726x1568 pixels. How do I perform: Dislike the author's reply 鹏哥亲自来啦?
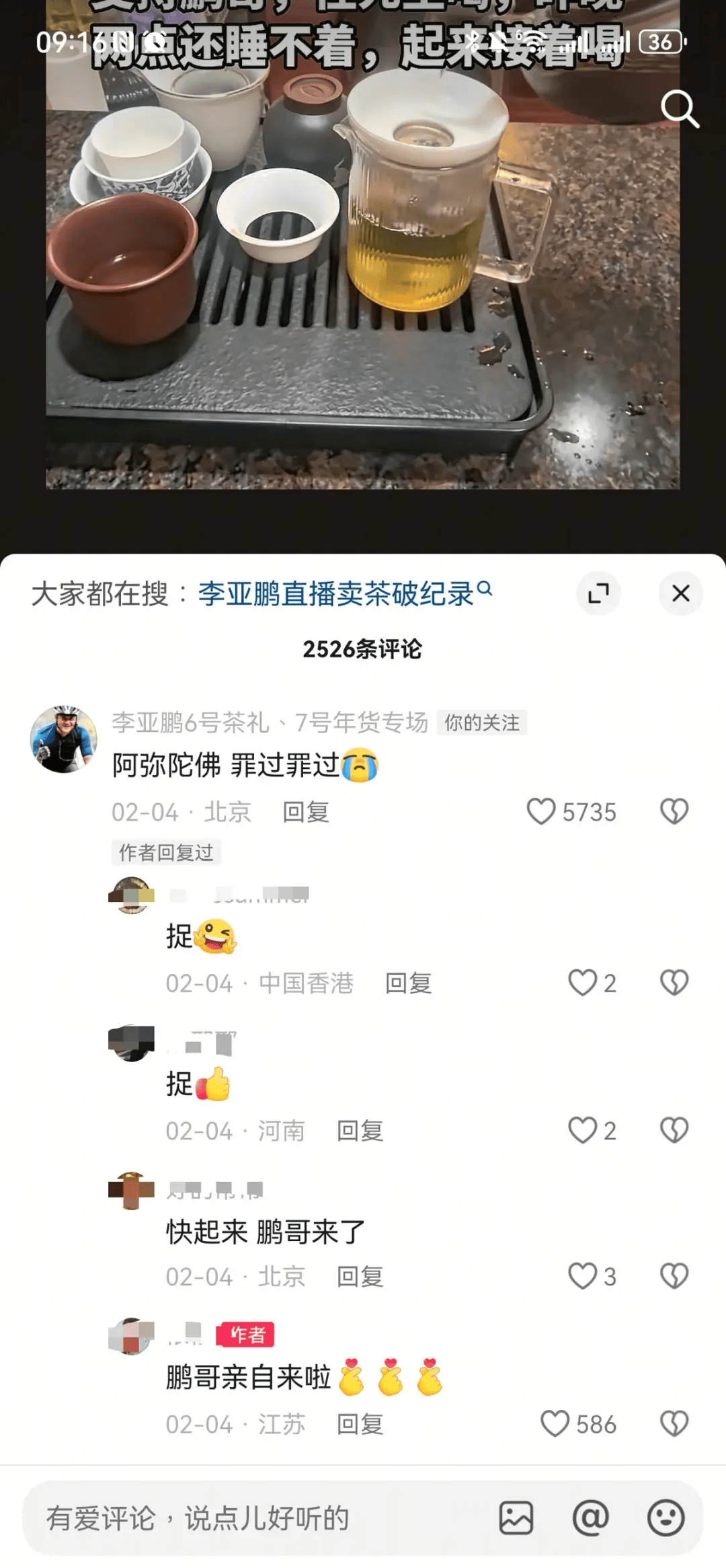coord(674,1423)
